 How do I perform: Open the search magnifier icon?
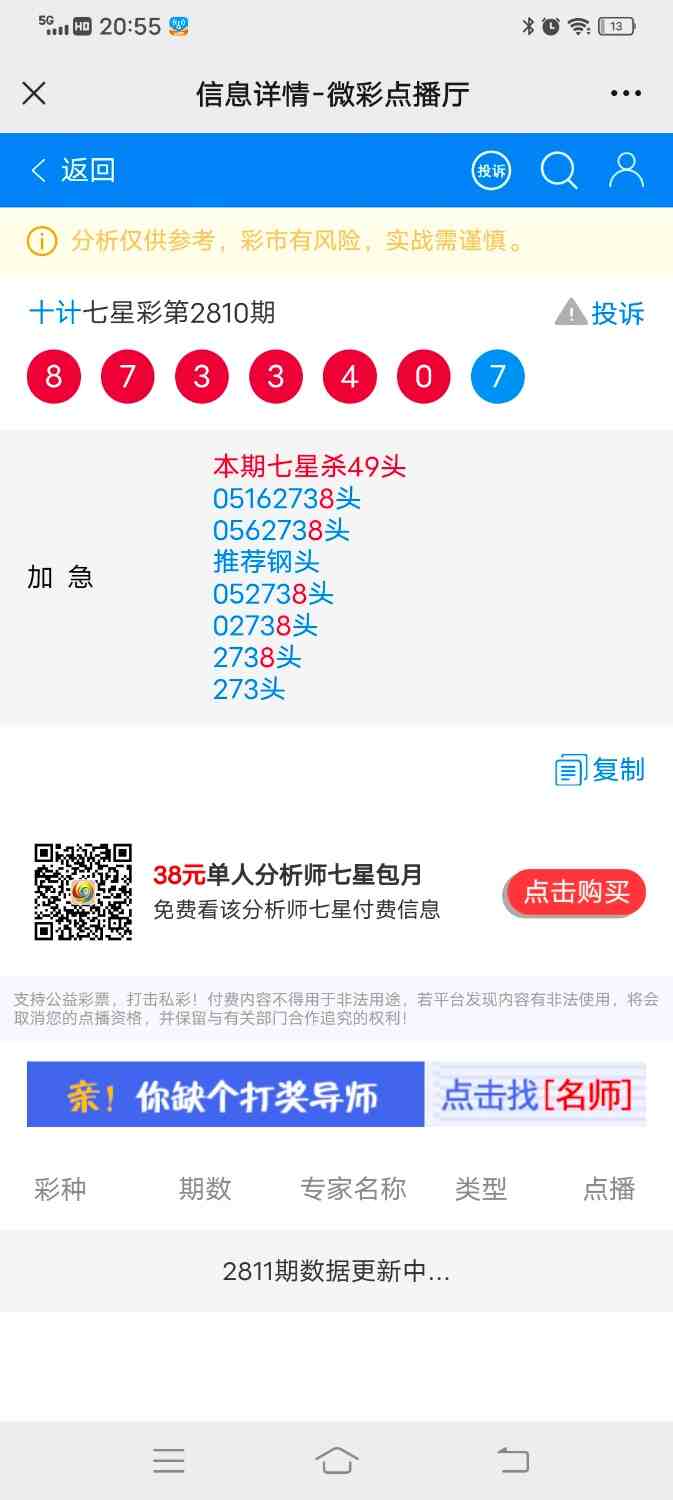(559, 171)
